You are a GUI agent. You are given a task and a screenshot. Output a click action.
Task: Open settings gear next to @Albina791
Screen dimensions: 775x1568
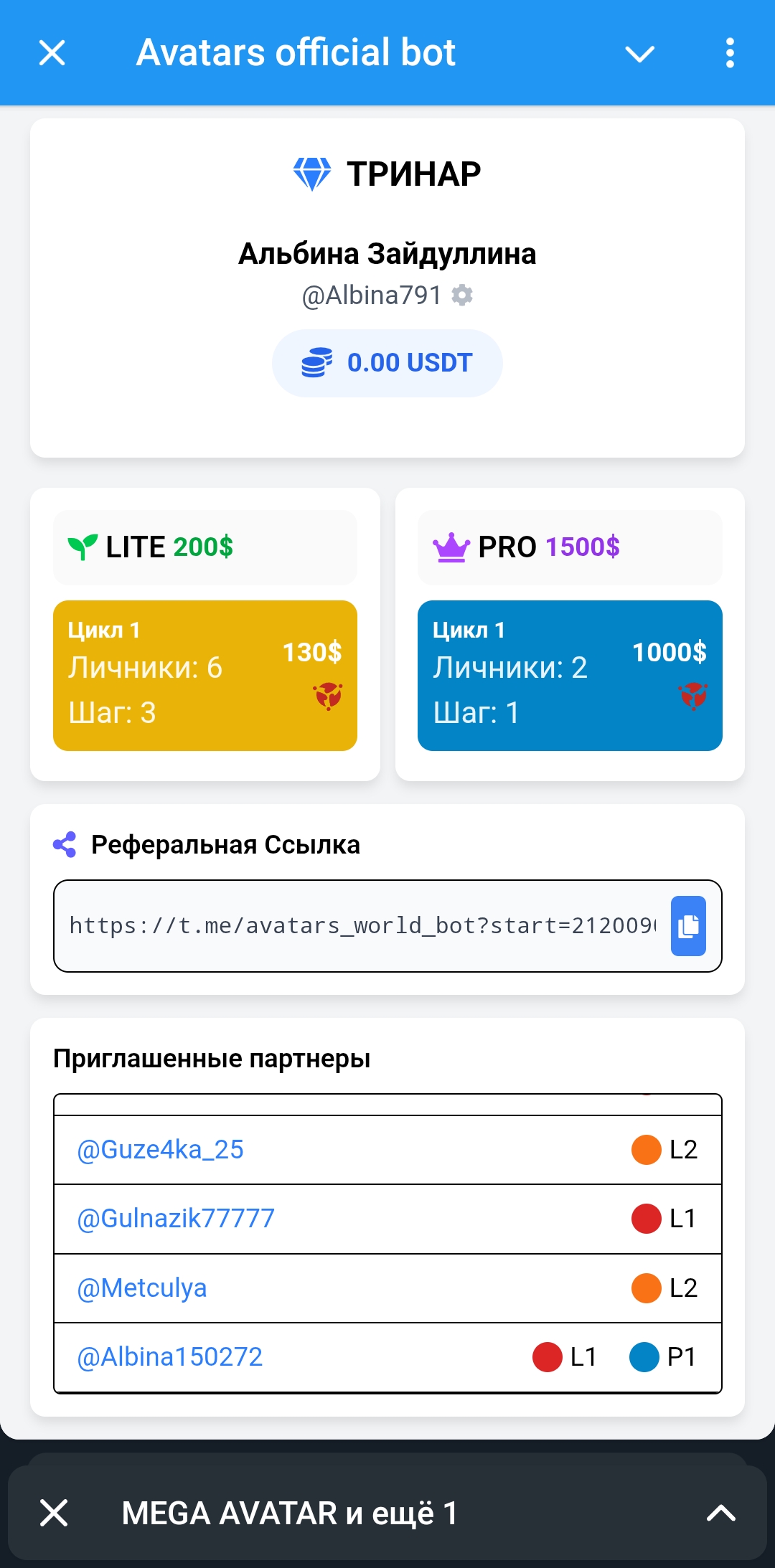[x=462, y=295]
